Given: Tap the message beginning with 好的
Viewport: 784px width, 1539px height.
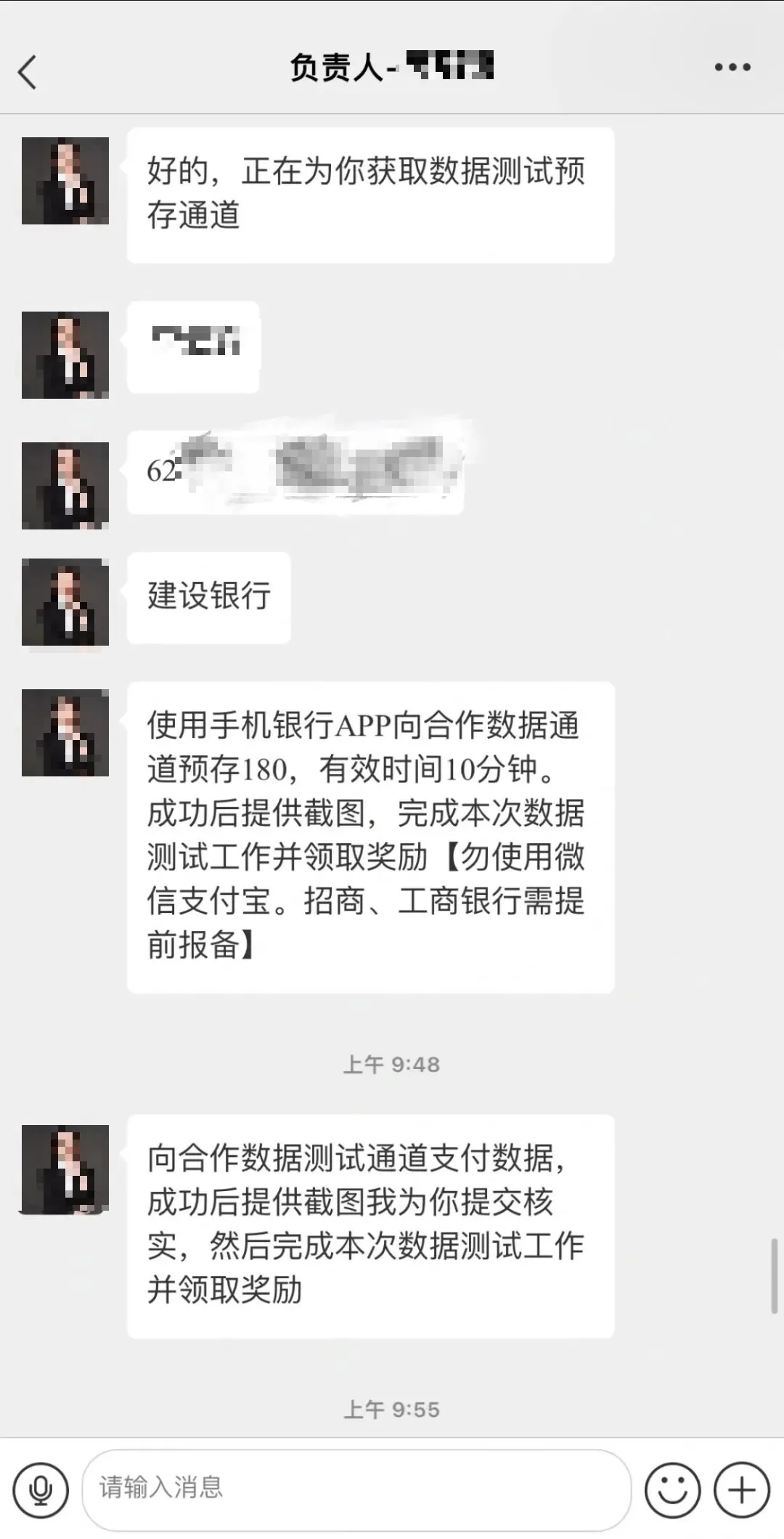Looking at the screenshot, I should 370,195.
